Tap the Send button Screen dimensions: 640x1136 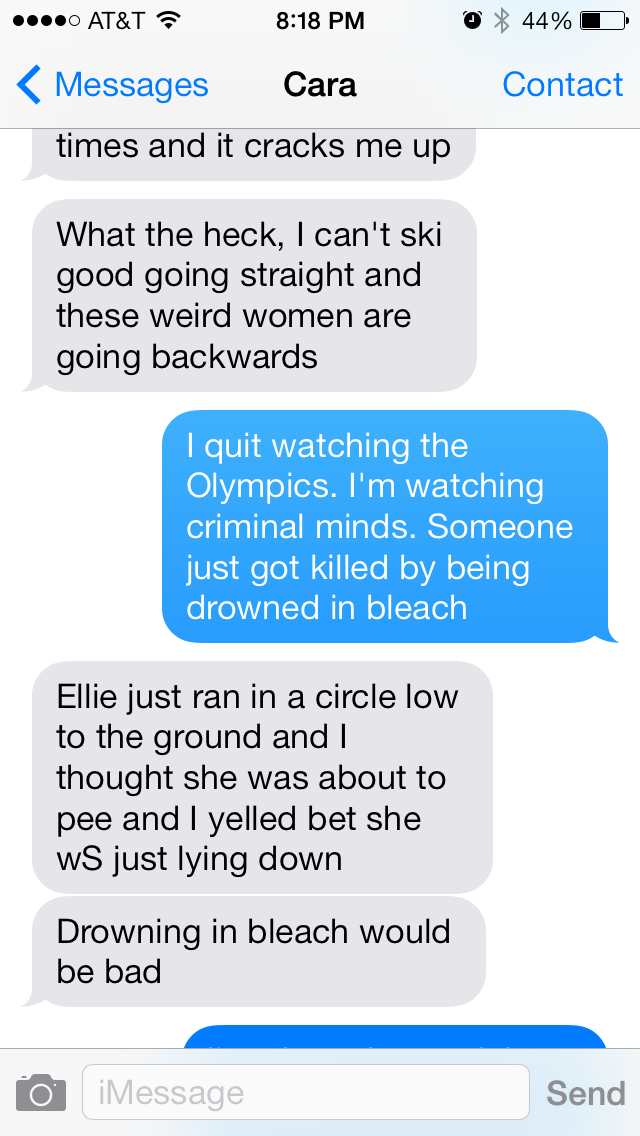click(585, 1092)
